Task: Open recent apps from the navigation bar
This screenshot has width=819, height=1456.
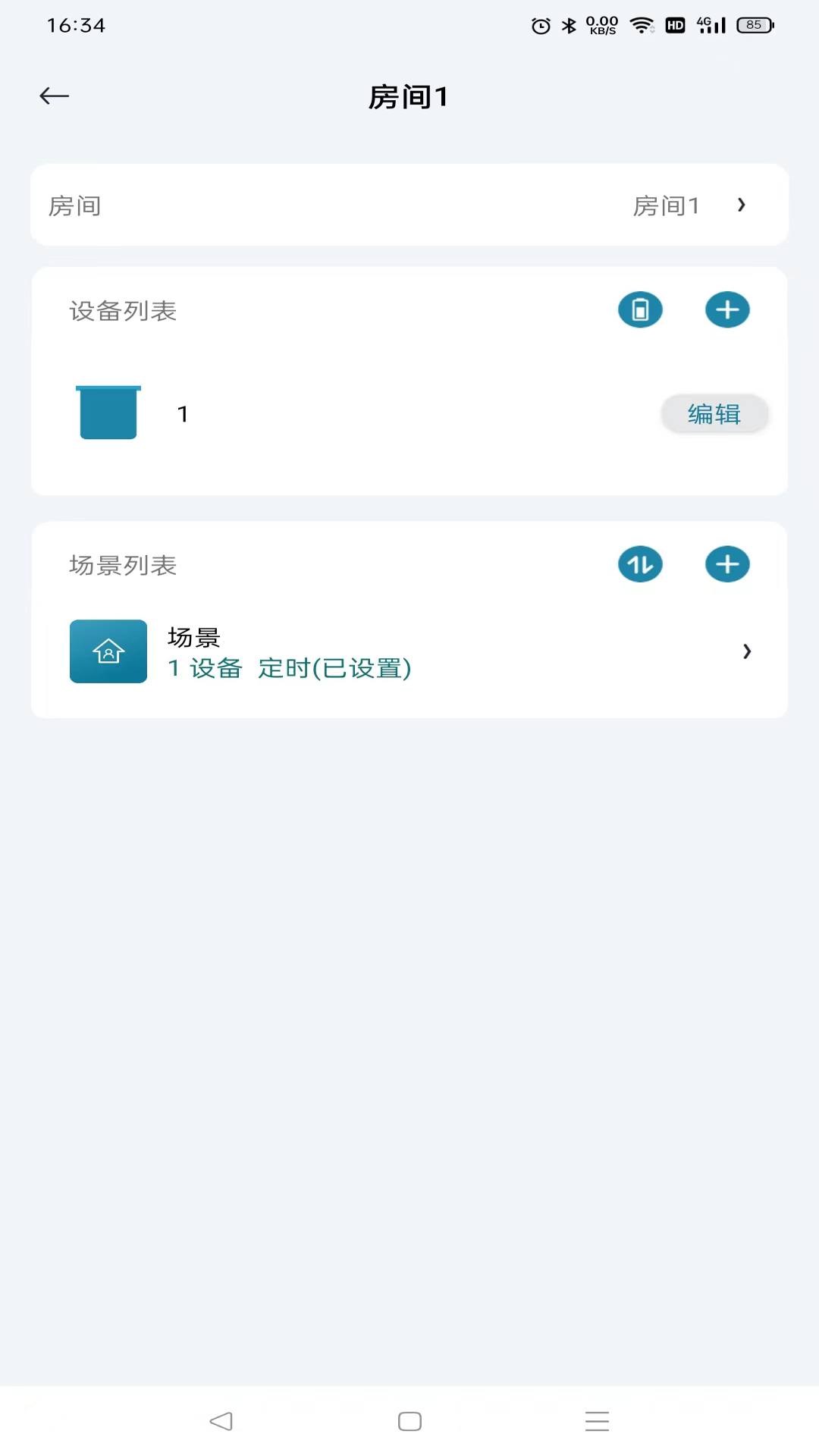Action: [598, 1420]
